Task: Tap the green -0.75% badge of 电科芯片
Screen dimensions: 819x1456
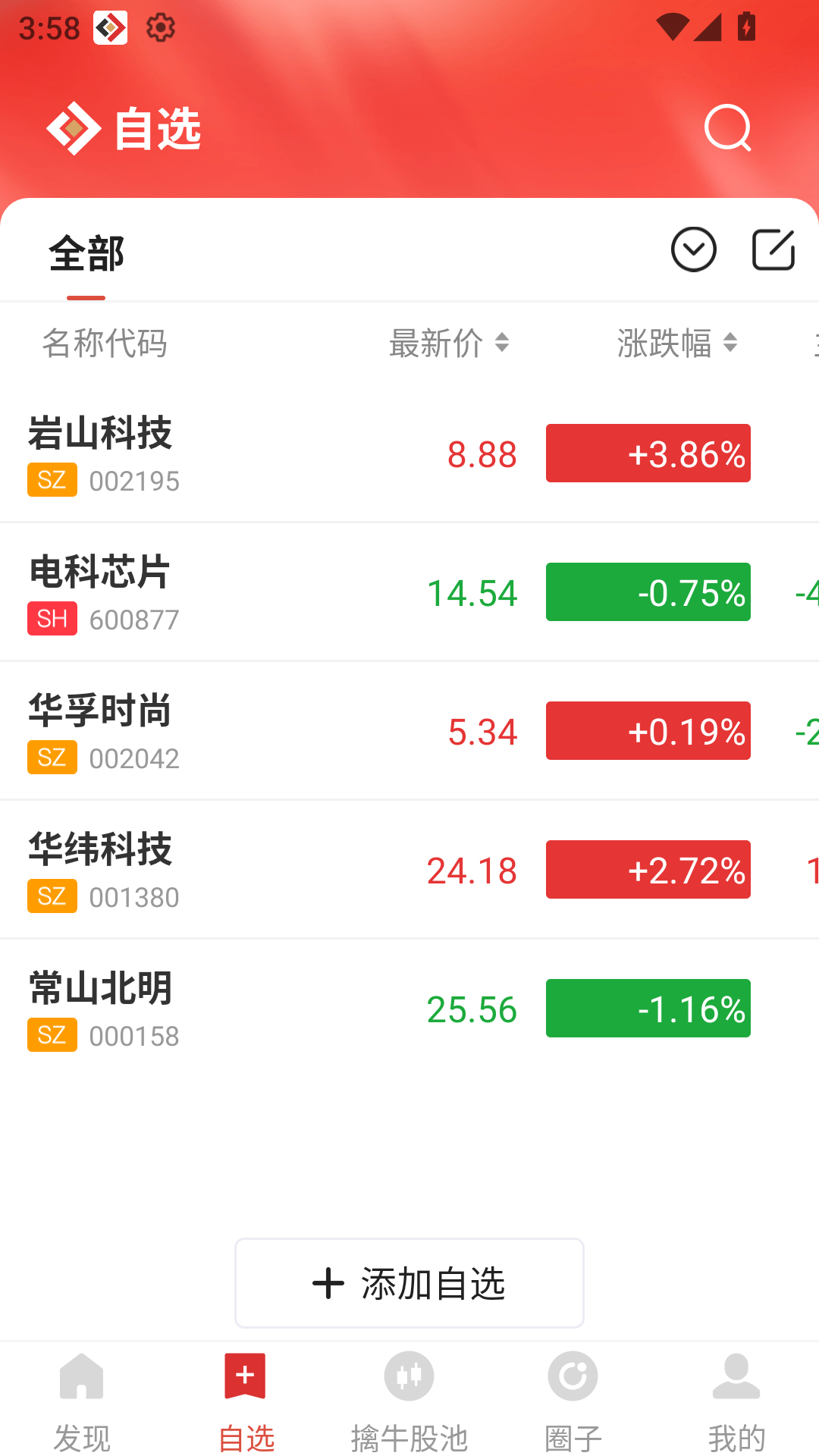Action: coord(648,592)
